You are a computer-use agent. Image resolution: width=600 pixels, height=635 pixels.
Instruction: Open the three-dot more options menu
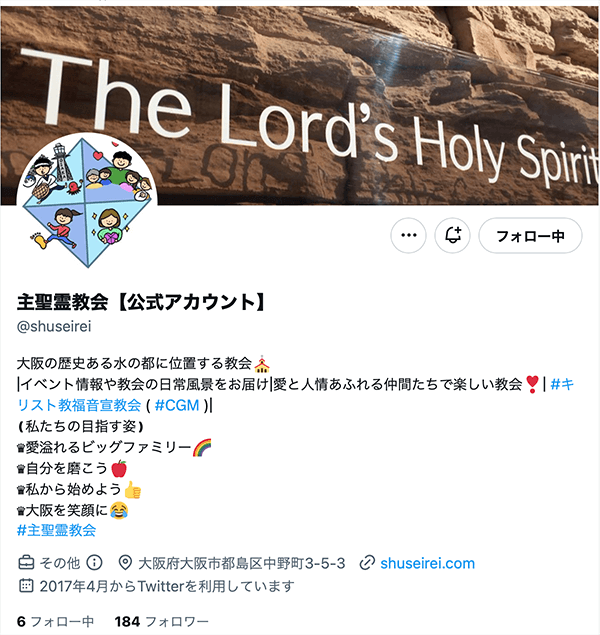tap(408, 235)
